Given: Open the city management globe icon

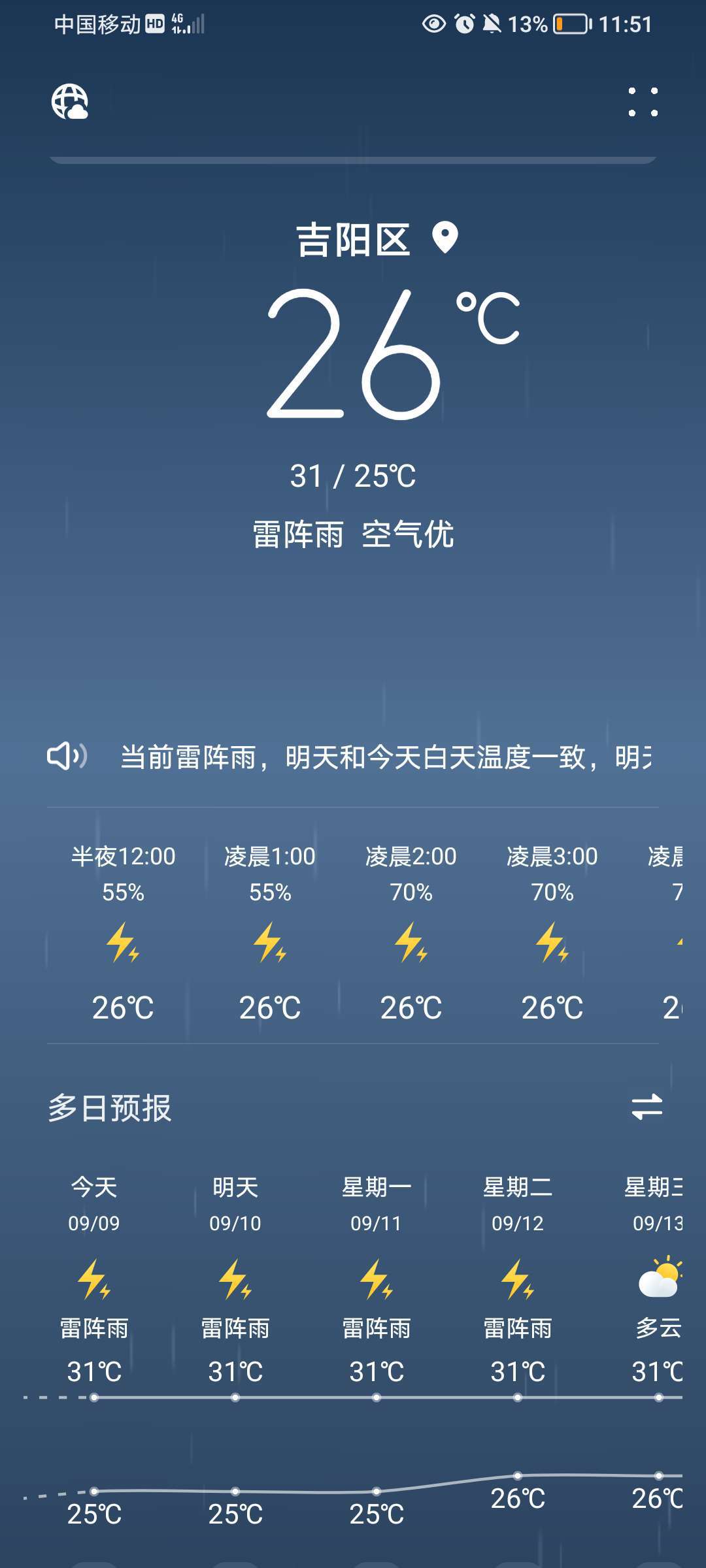Looking at the screenshot, I should click(70, 102).
